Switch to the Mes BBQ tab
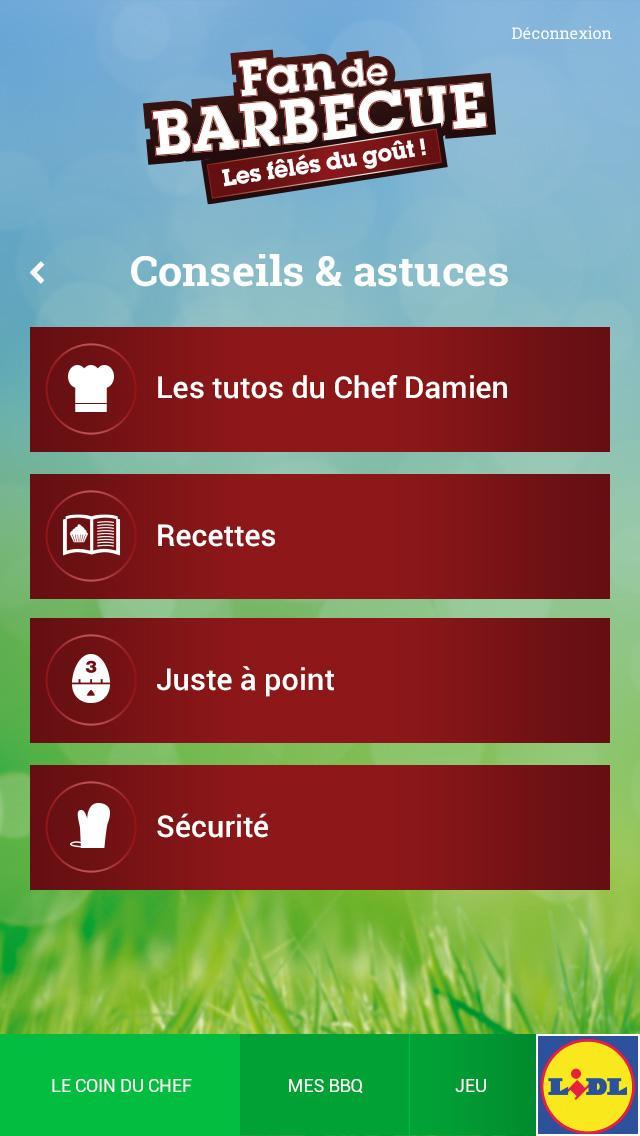The width and height of the screenshot is (640, 1136). 325,1085
